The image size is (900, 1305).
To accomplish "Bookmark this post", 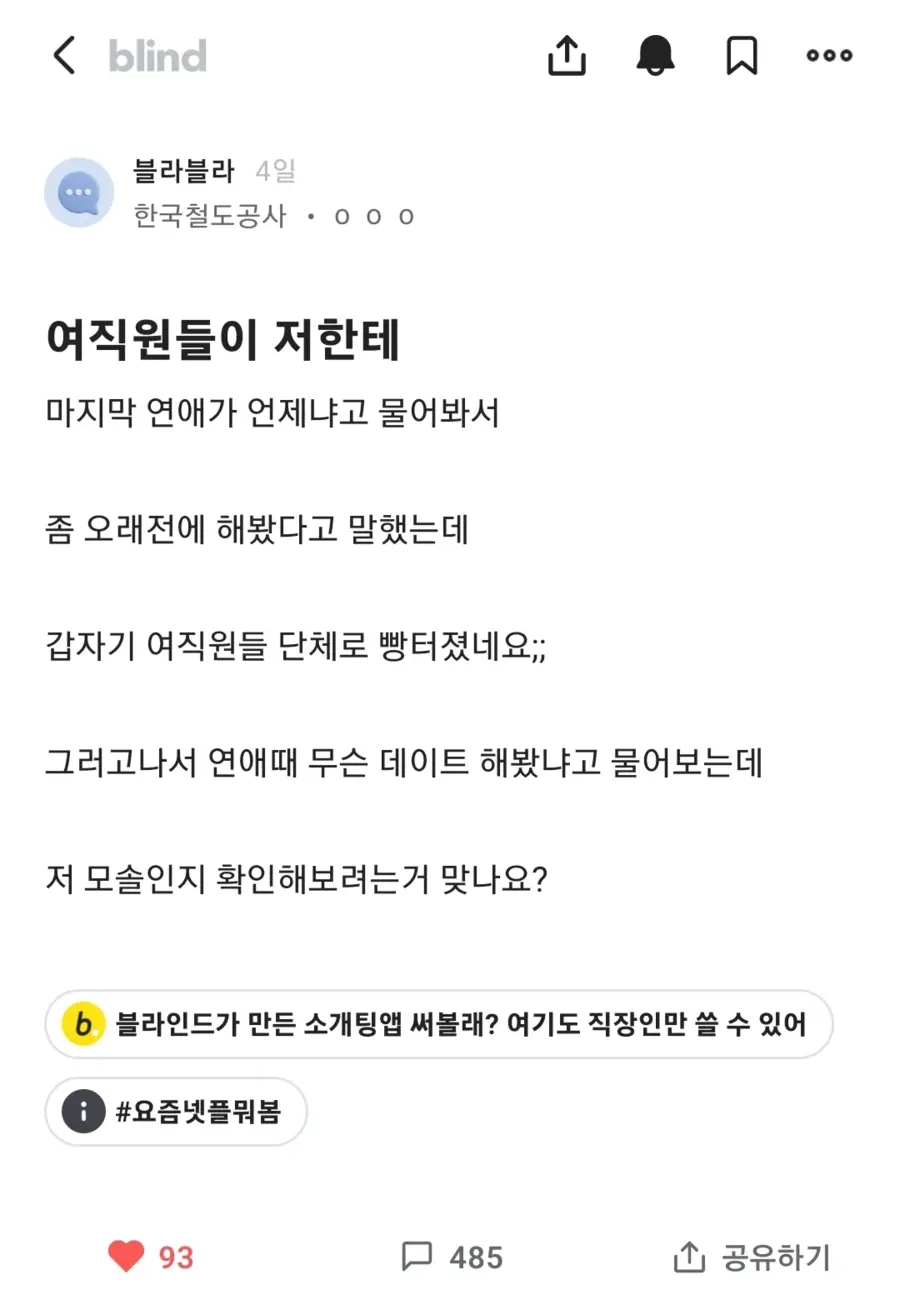I will [741, 56].
